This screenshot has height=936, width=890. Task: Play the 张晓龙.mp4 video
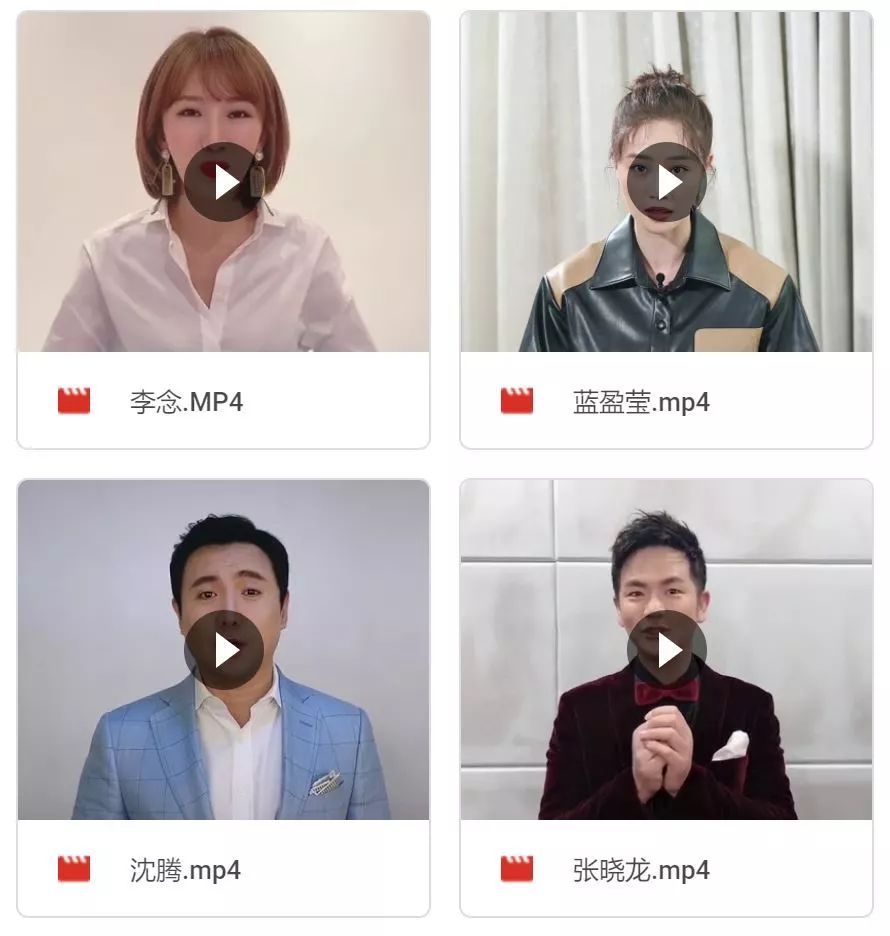click(667, 650)
